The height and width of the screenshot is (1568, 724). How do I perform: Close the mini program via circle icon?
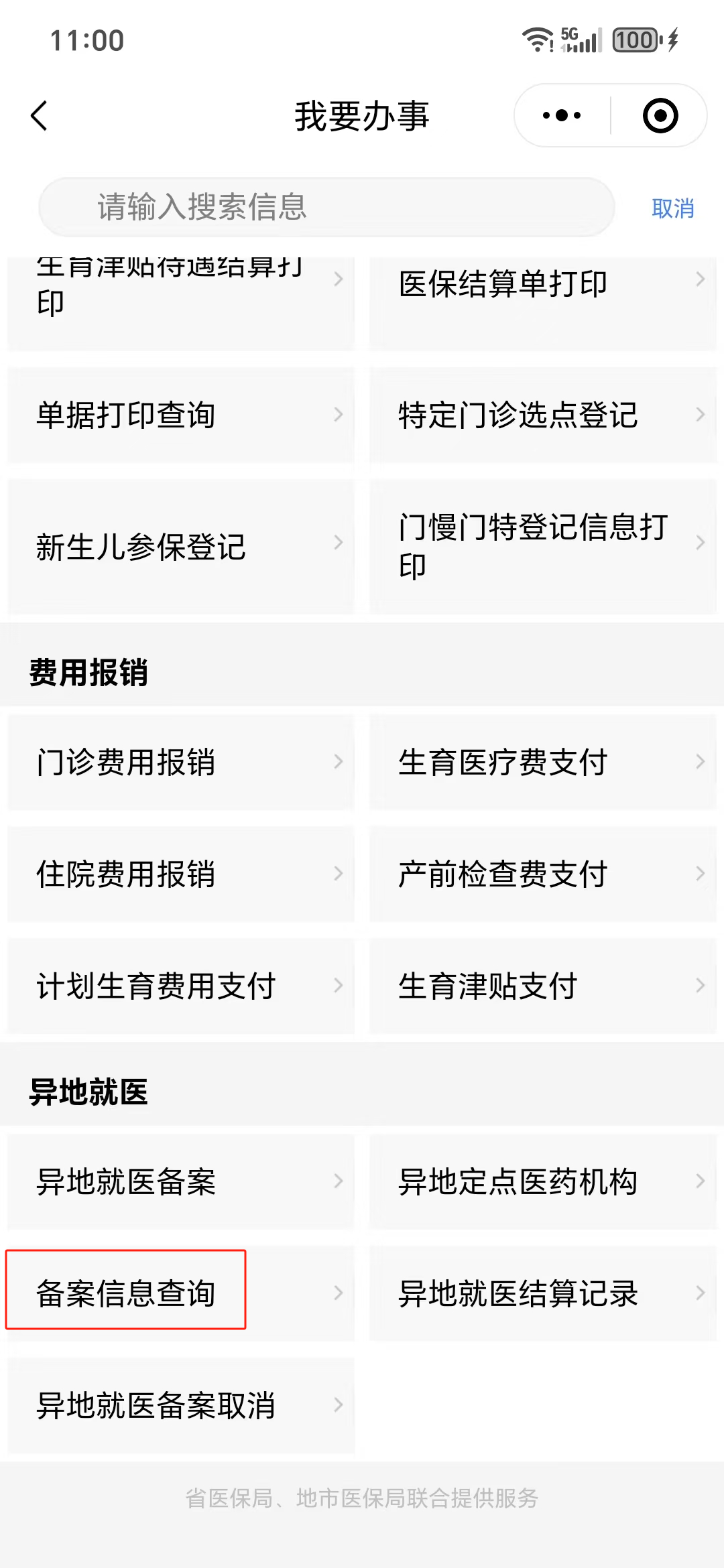pos(660,116)
